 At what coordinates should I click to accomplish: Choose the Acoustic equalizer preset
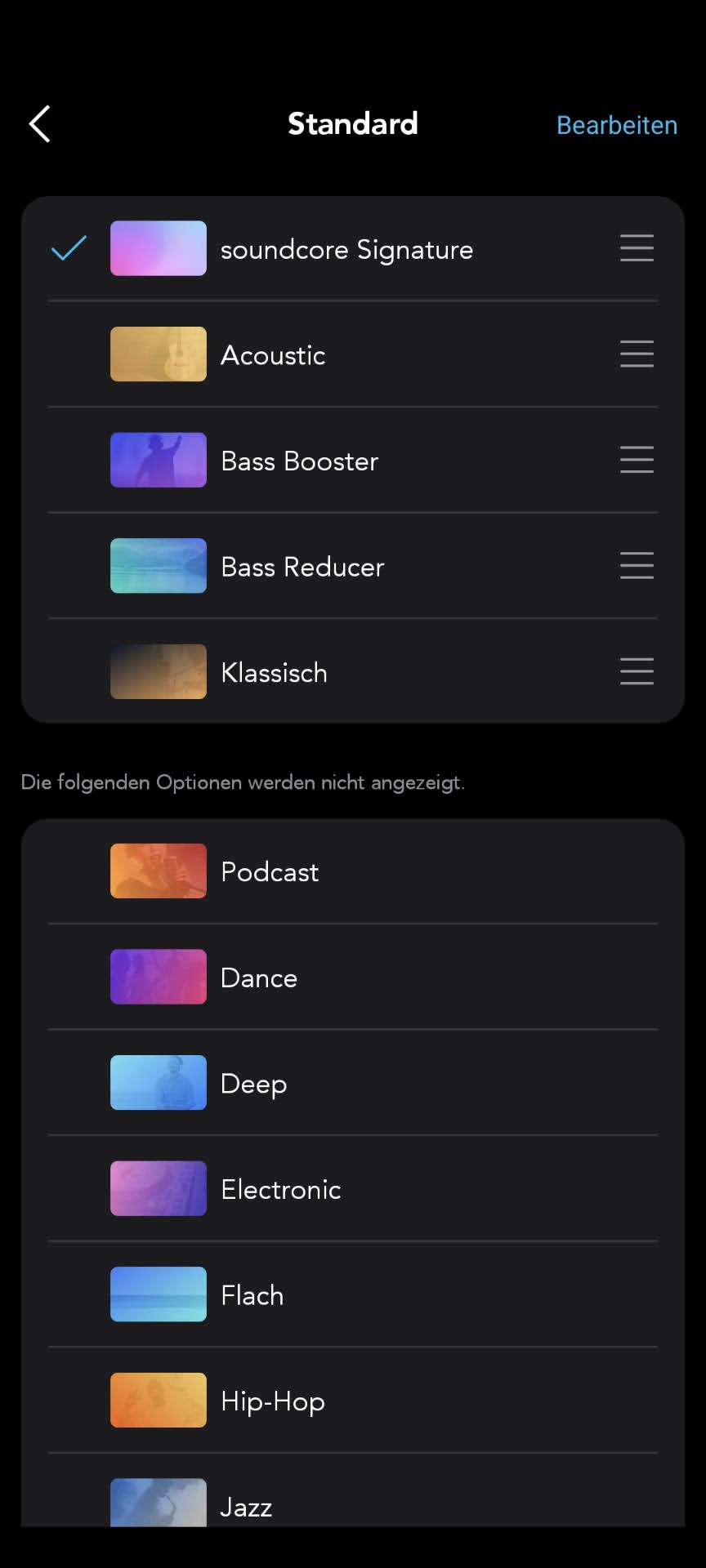coord(273,355)
